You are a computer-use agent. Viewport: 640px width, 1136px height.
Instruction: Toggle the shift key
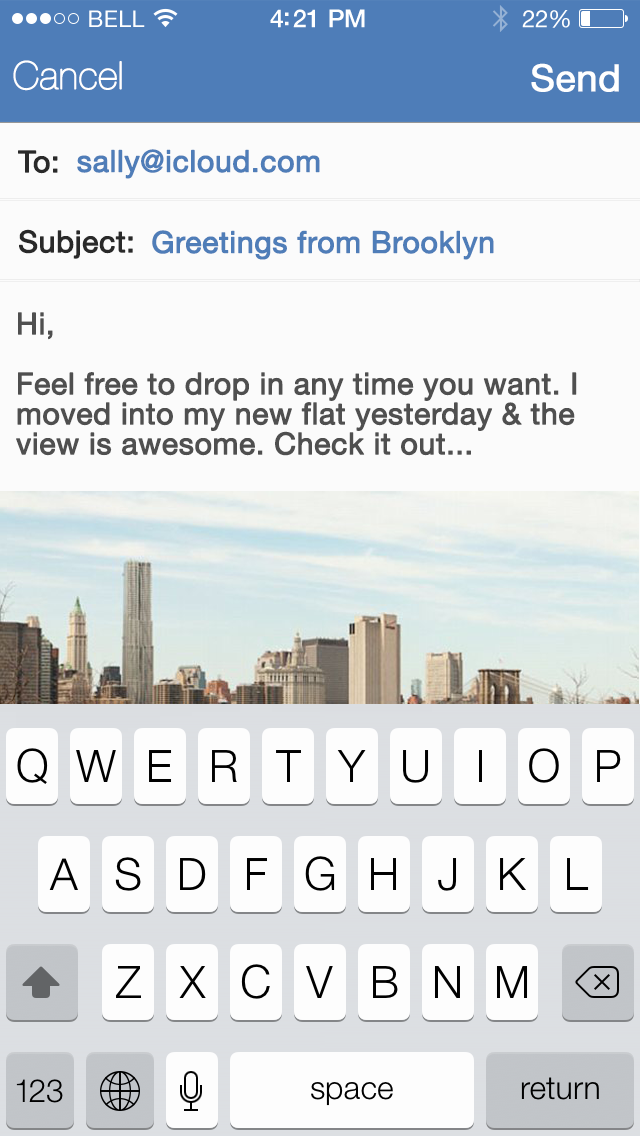coord(42,983)
